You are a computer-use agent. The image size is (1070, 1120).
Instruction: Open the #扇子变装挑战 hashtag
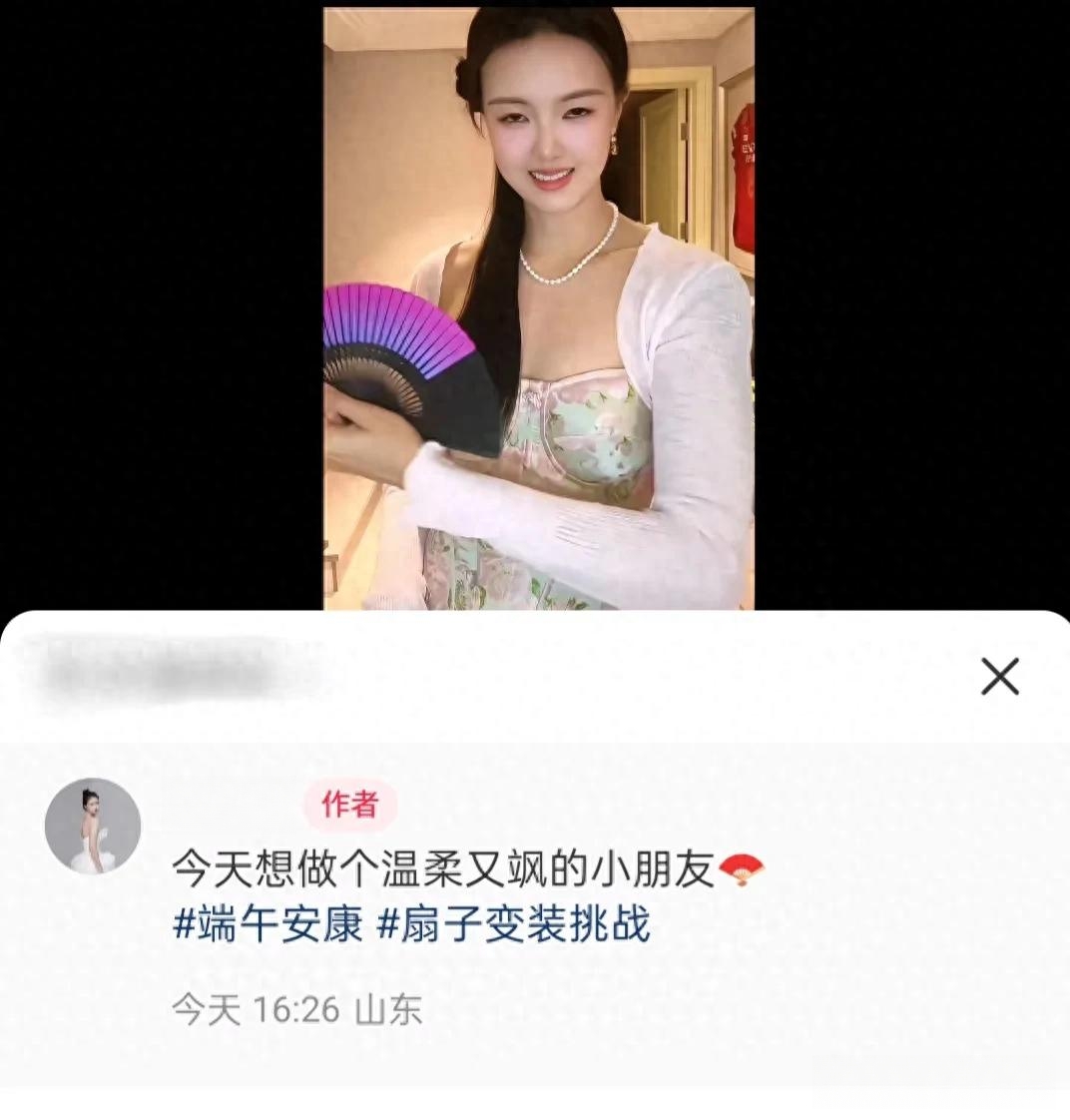point(513,925)
